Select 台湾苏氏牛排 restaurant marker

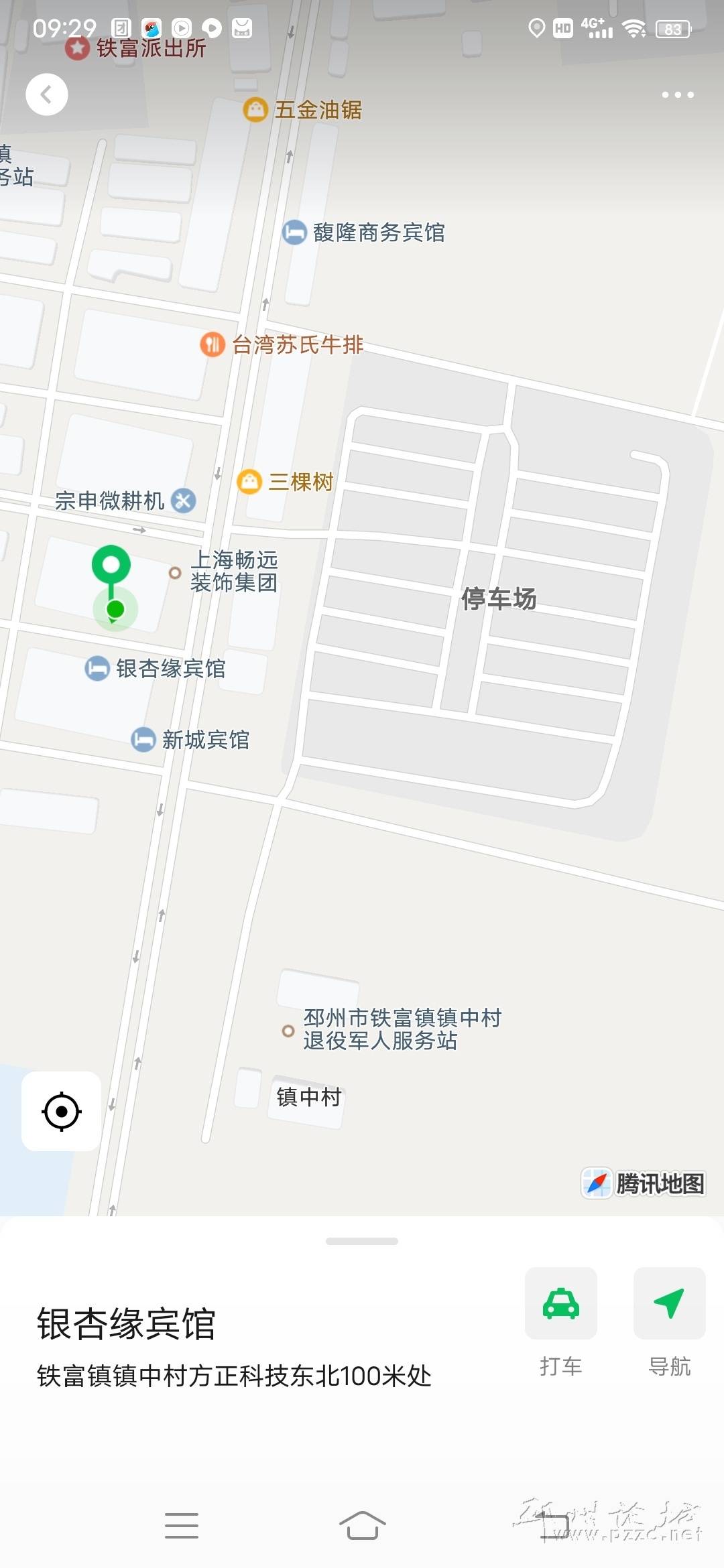point(213,344)
